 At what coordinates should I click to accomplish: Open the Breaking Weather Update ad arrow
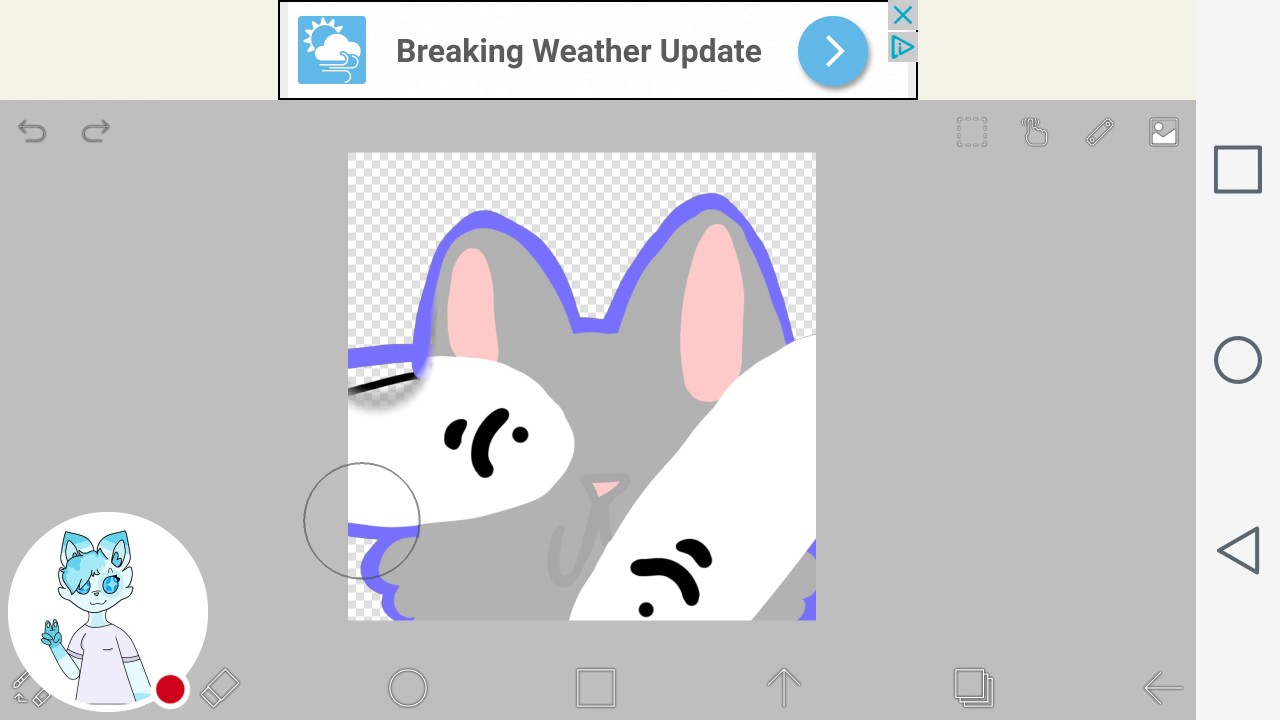pos(833,51)
